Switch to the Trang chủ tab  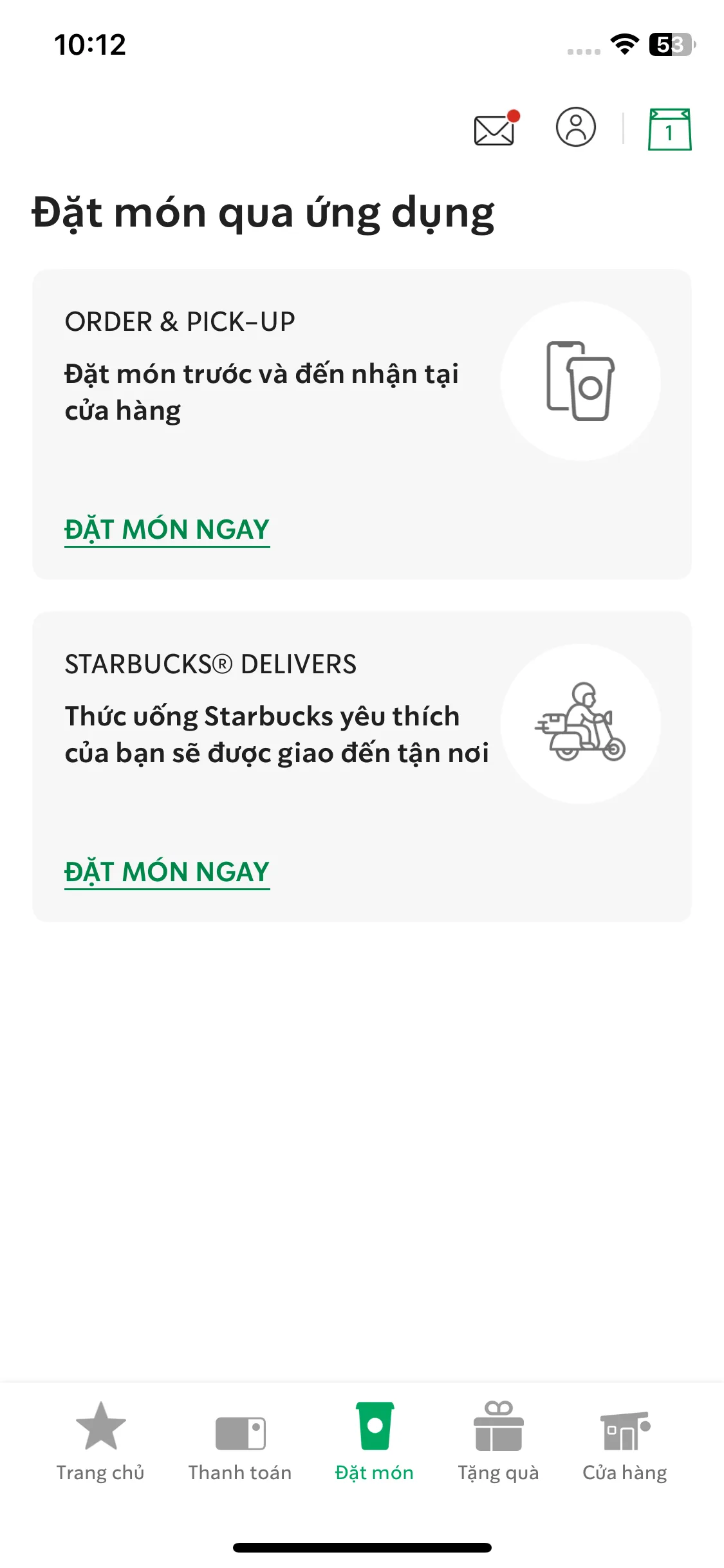[x=100, y=1443]
